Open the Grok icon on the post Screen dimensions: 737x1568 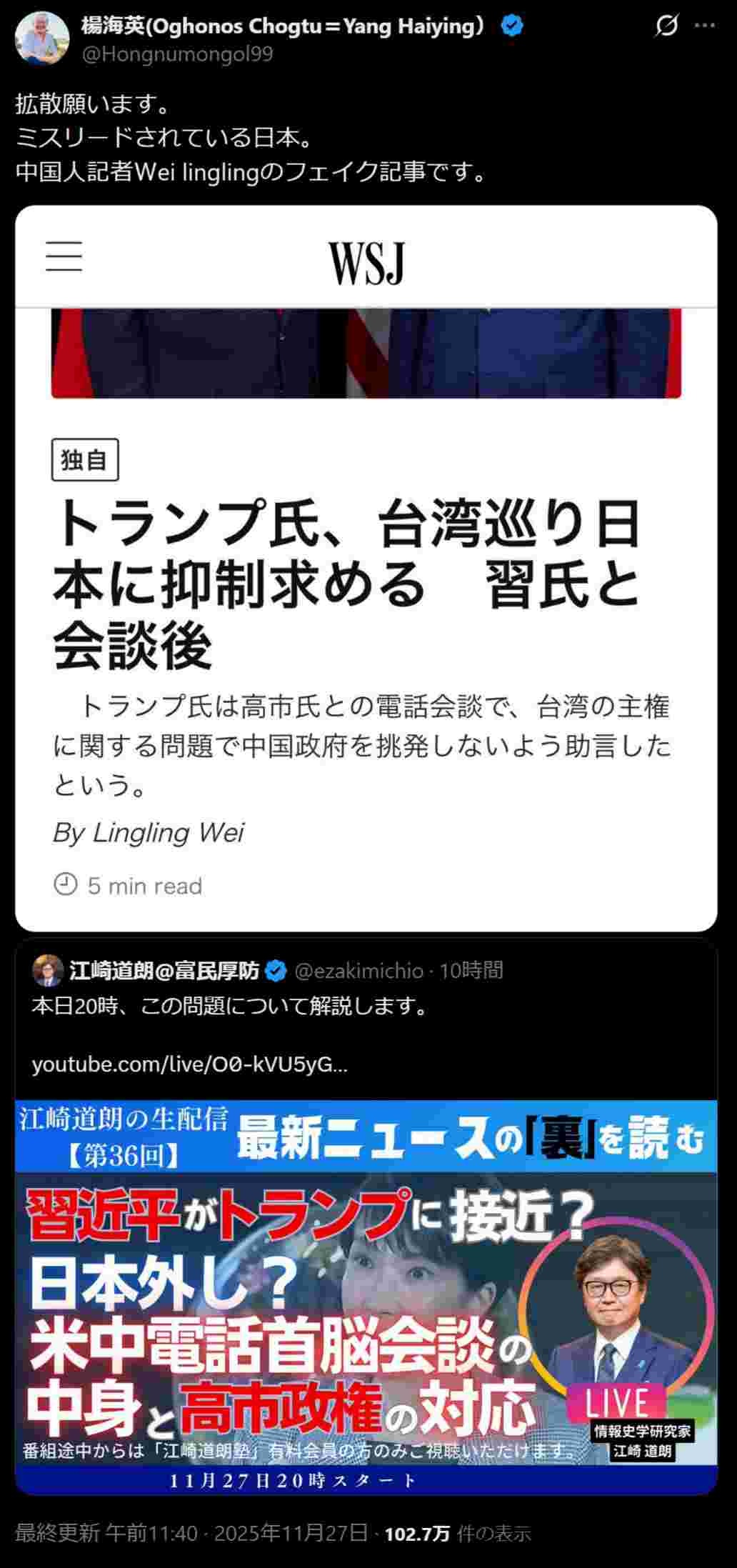pyautogui.click(x=666, y=26)
